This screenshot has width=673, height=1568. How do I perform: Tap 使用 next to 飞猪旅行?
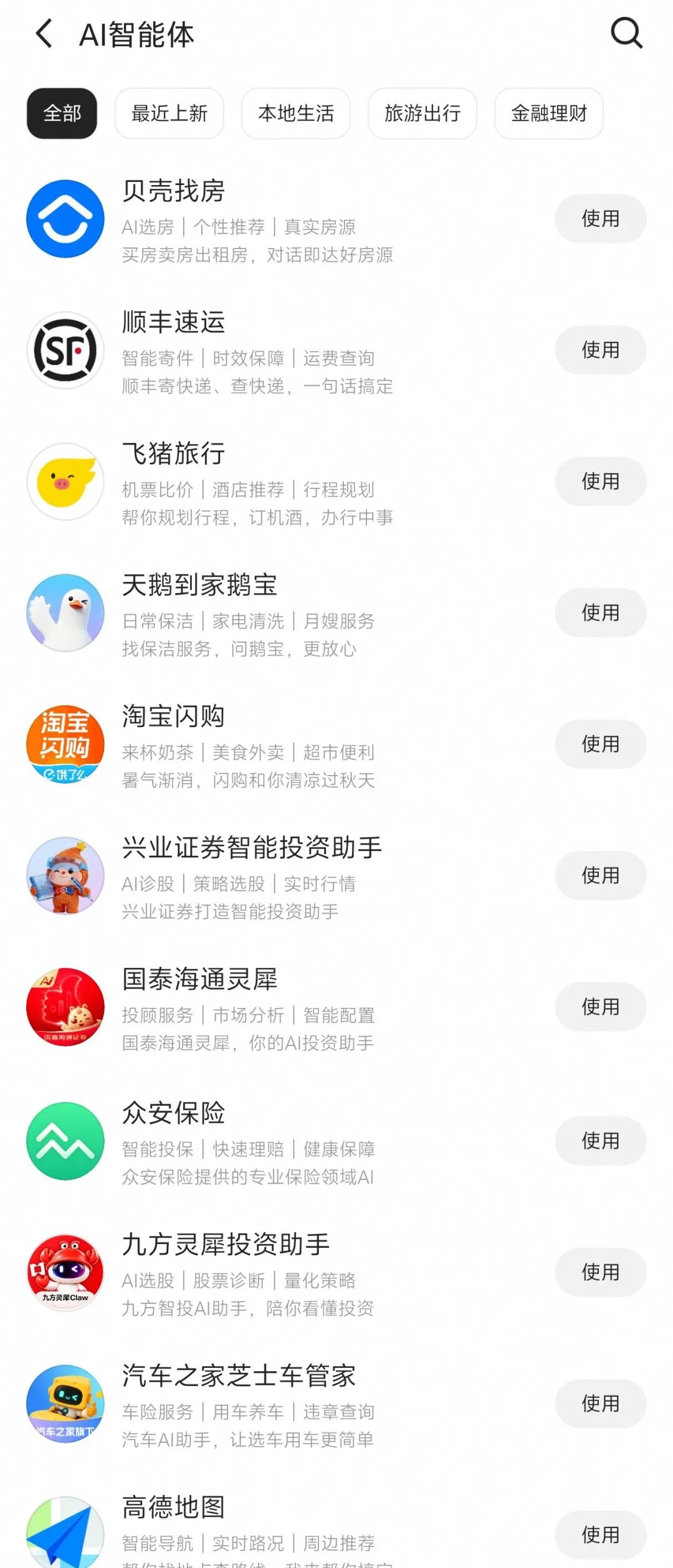[601, 482]
